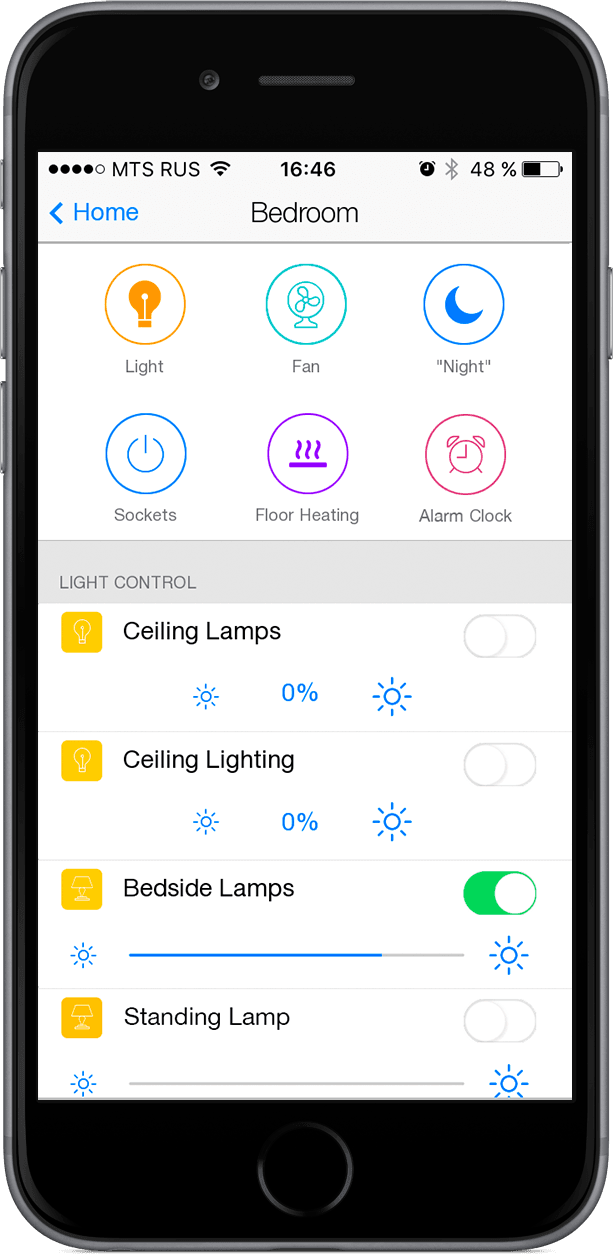The image size is (613, 1255).
Task: Select Floor Heating
Action: (x=307, y=453)
